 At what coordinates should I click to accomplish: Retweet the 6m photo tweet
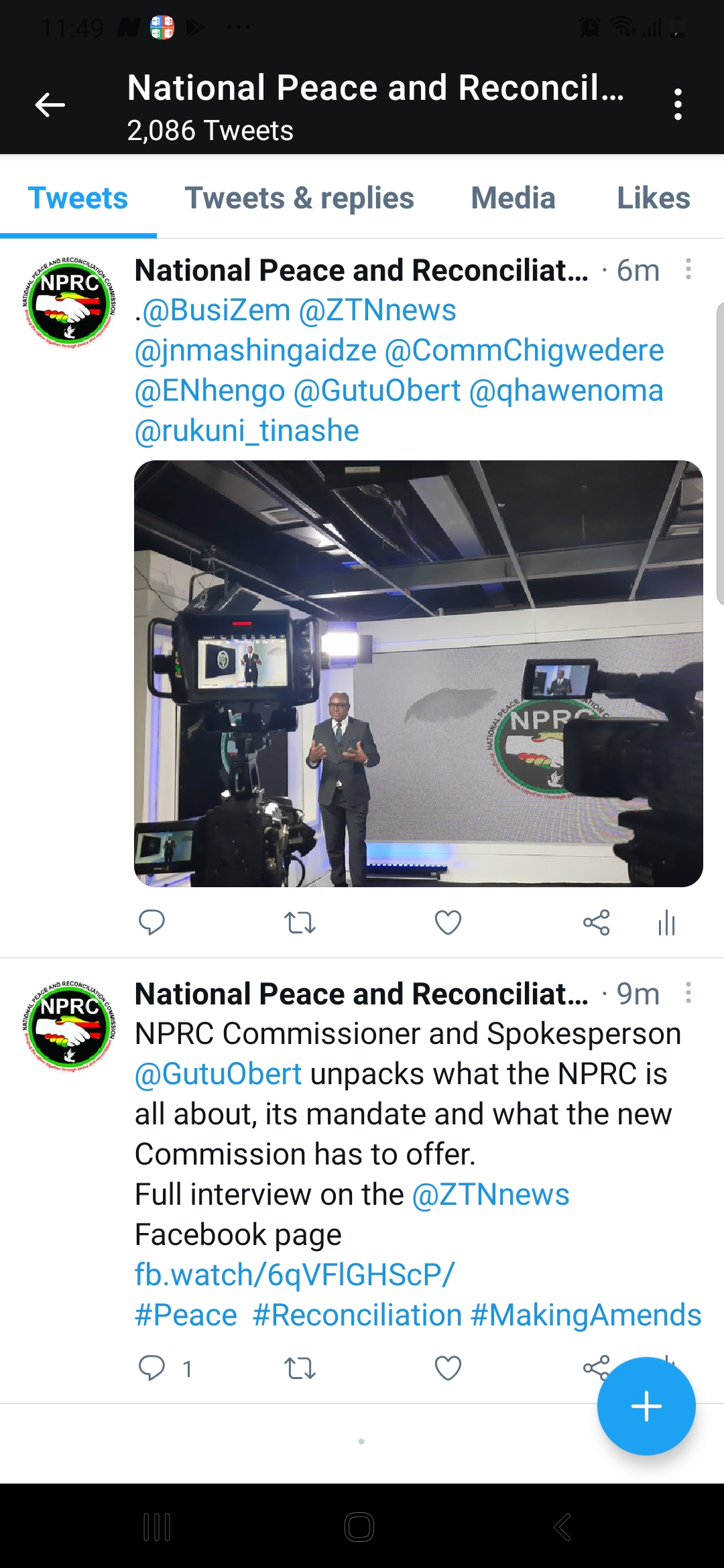click(x=300, y=923)
